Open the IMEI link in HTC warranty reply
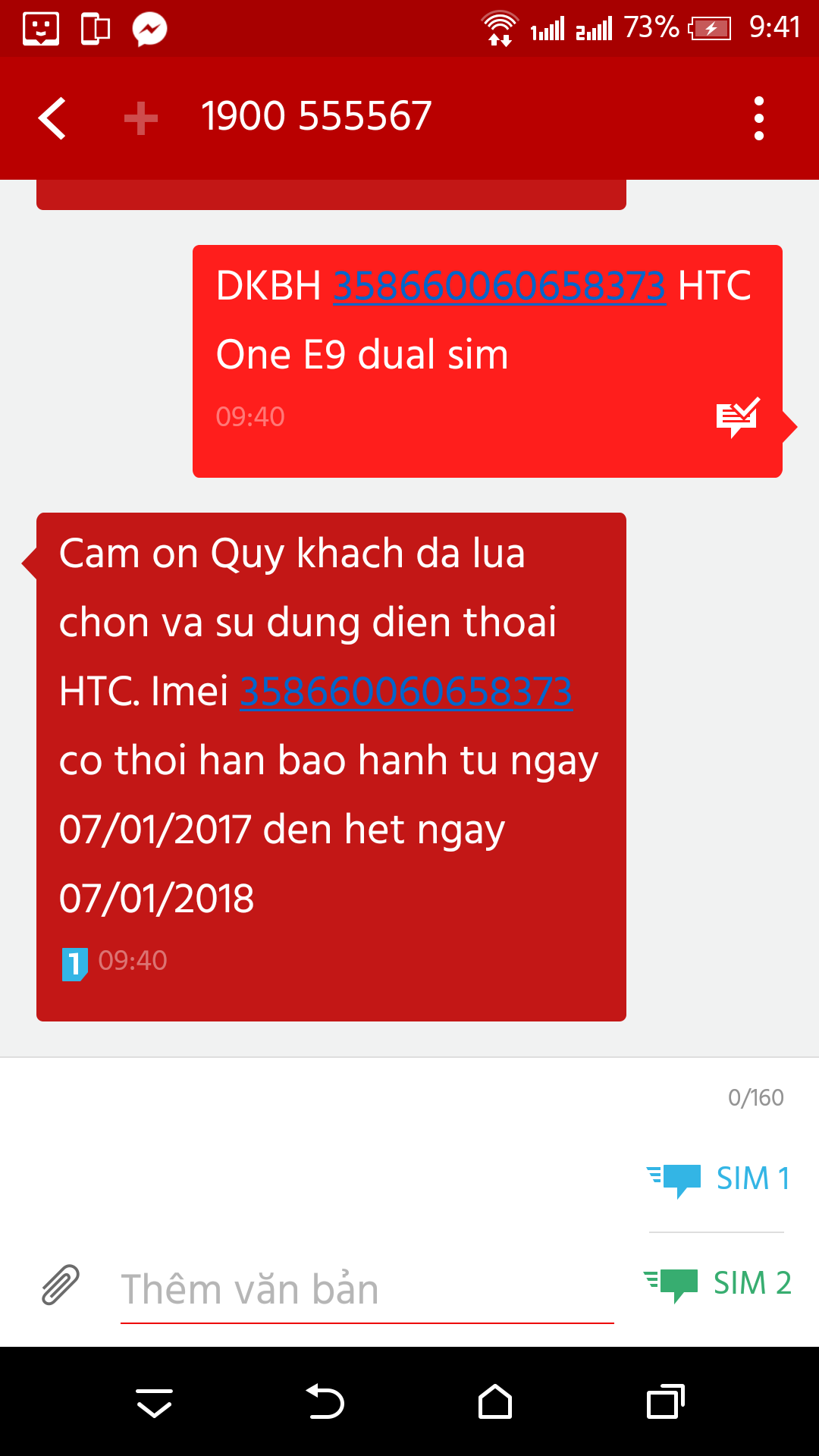 (x=406, y=692)
